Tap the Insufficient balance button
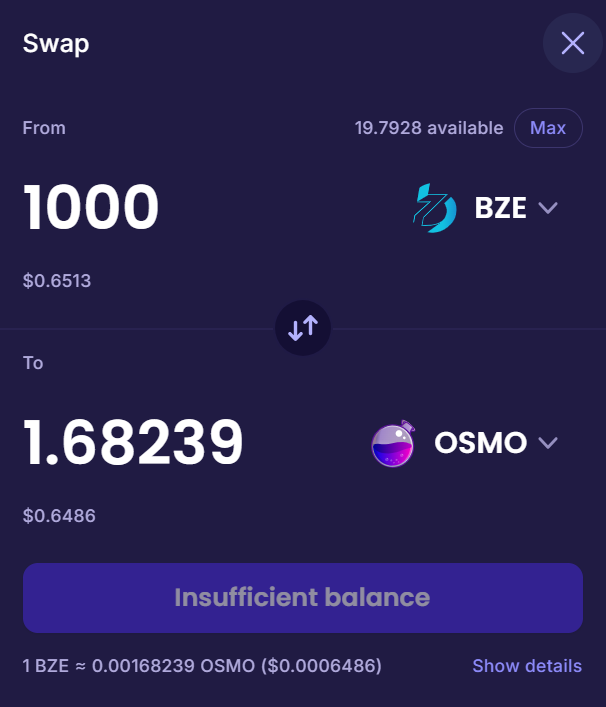 click(x=302, y=598)
